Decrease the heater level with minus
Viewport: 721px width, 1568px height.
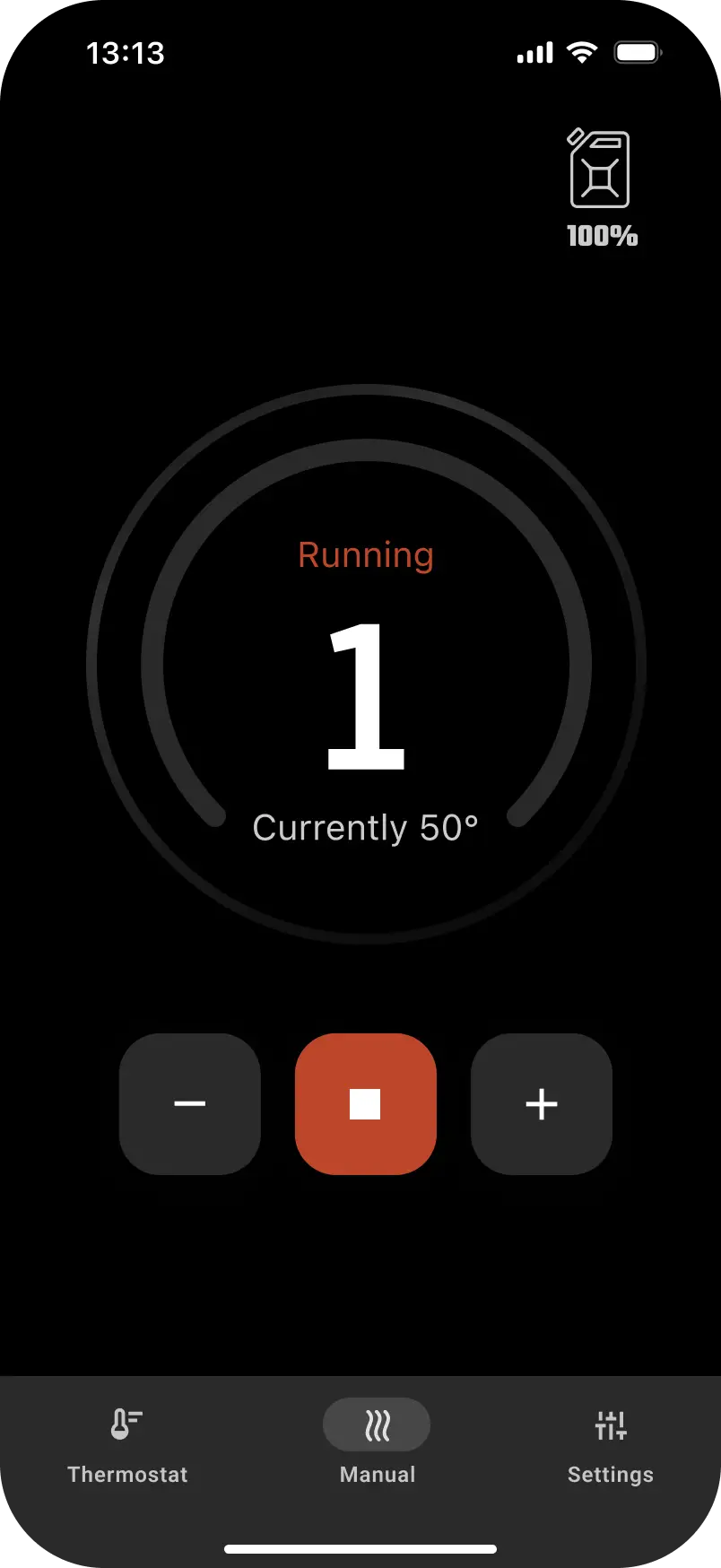click(190, 1103)
